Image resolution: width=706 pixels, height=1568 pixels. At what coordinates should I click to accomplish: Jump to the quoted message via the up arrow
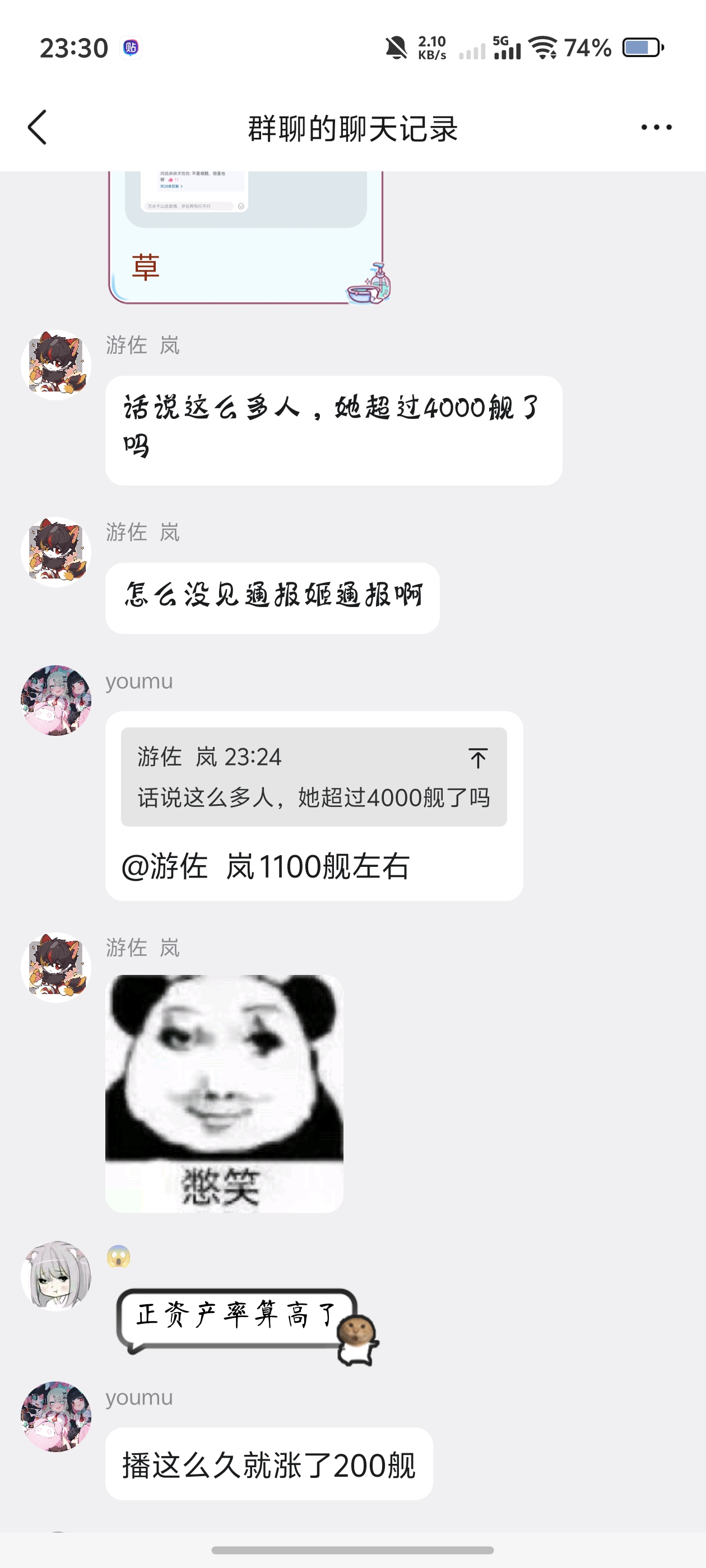pyautogui.click(x=477, y=758)
